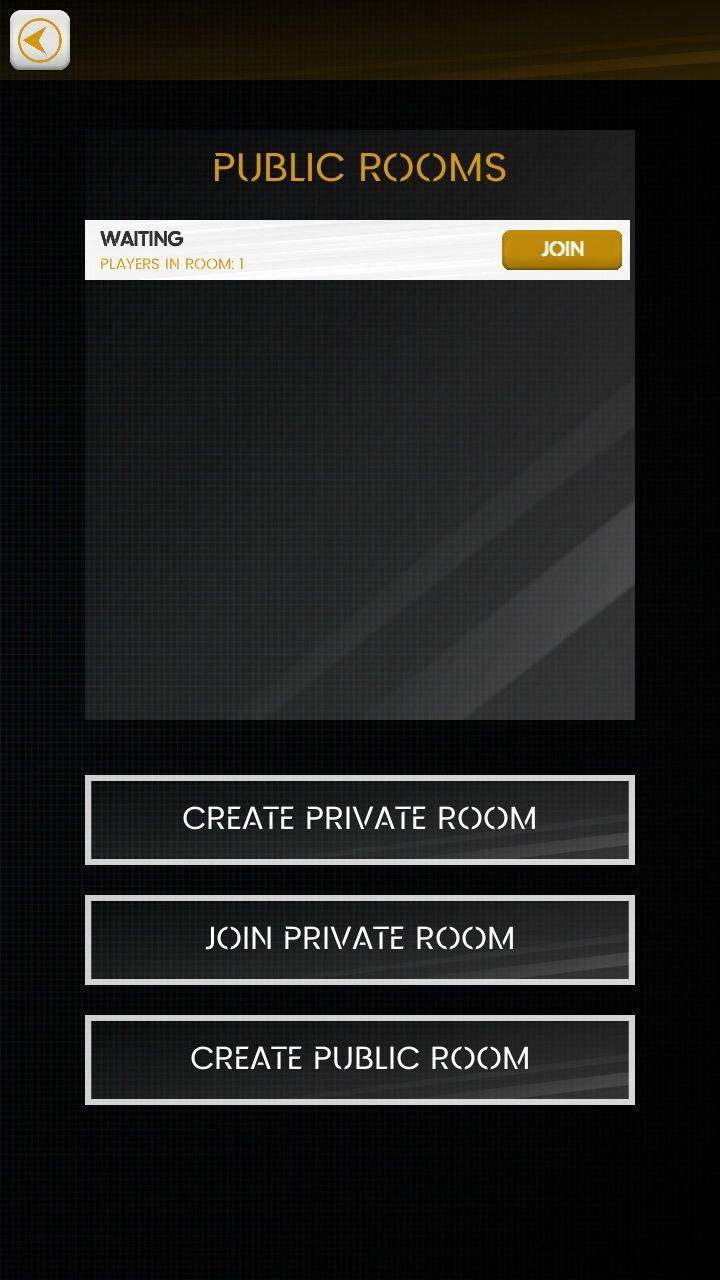The height and width of the screenshot is (1280, 720).
Task: Open Join Private Room option
Action: point(360,939)
